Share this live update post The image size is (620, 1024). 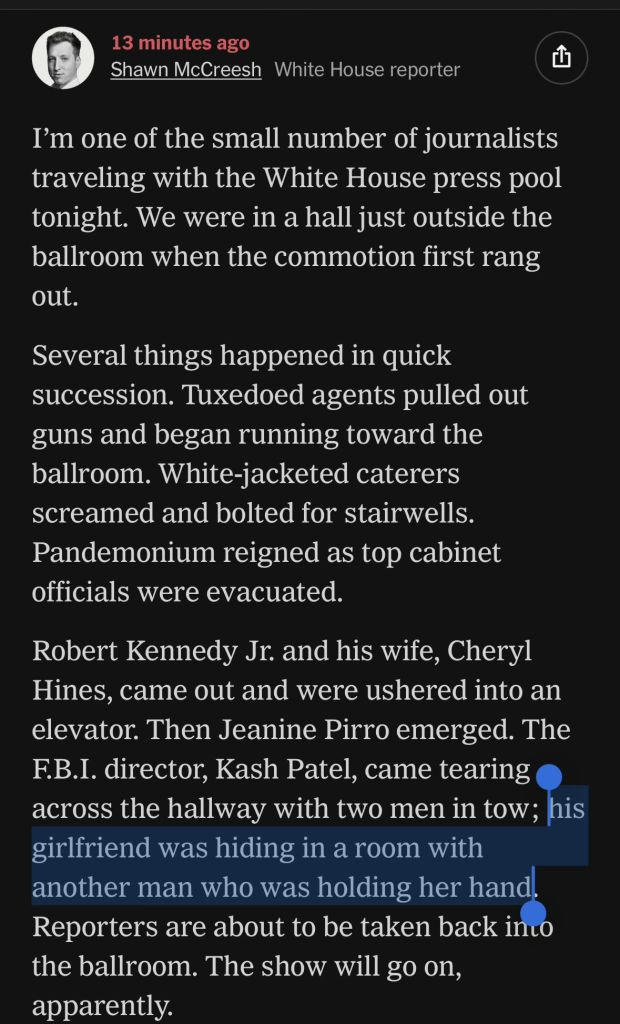point(561,57)
